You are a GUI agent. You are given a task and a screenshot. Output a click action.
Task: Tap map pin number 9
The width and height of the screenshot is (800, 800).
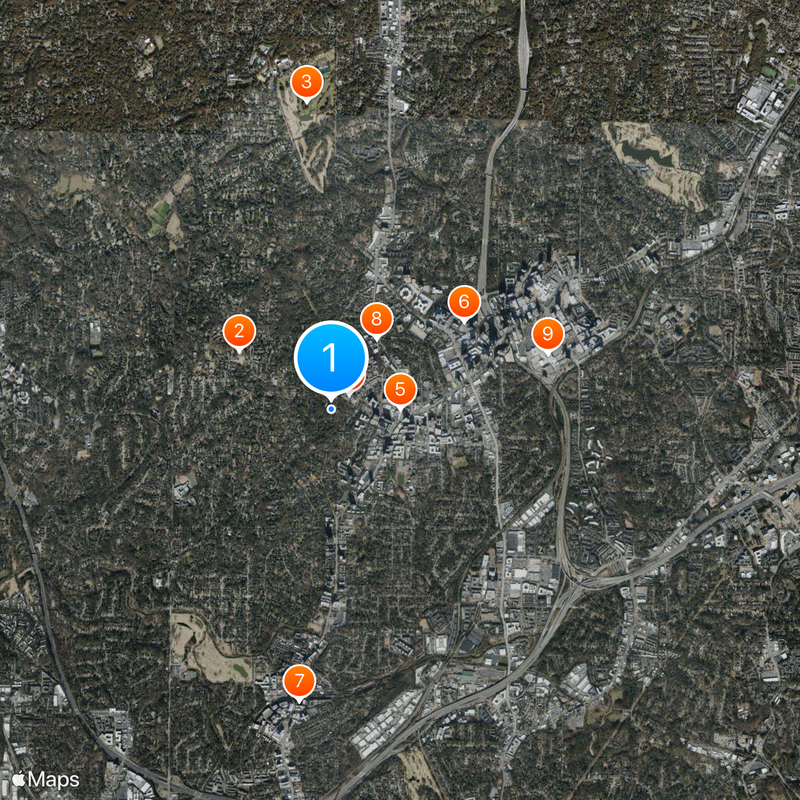coord(547,333)
